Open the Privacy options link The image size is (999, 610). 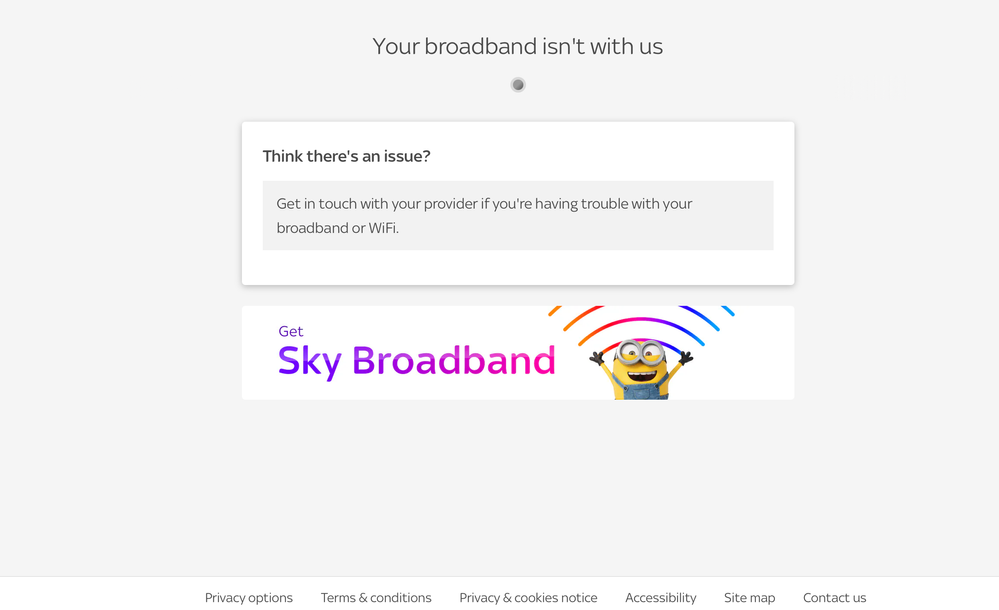pos(249,598)
